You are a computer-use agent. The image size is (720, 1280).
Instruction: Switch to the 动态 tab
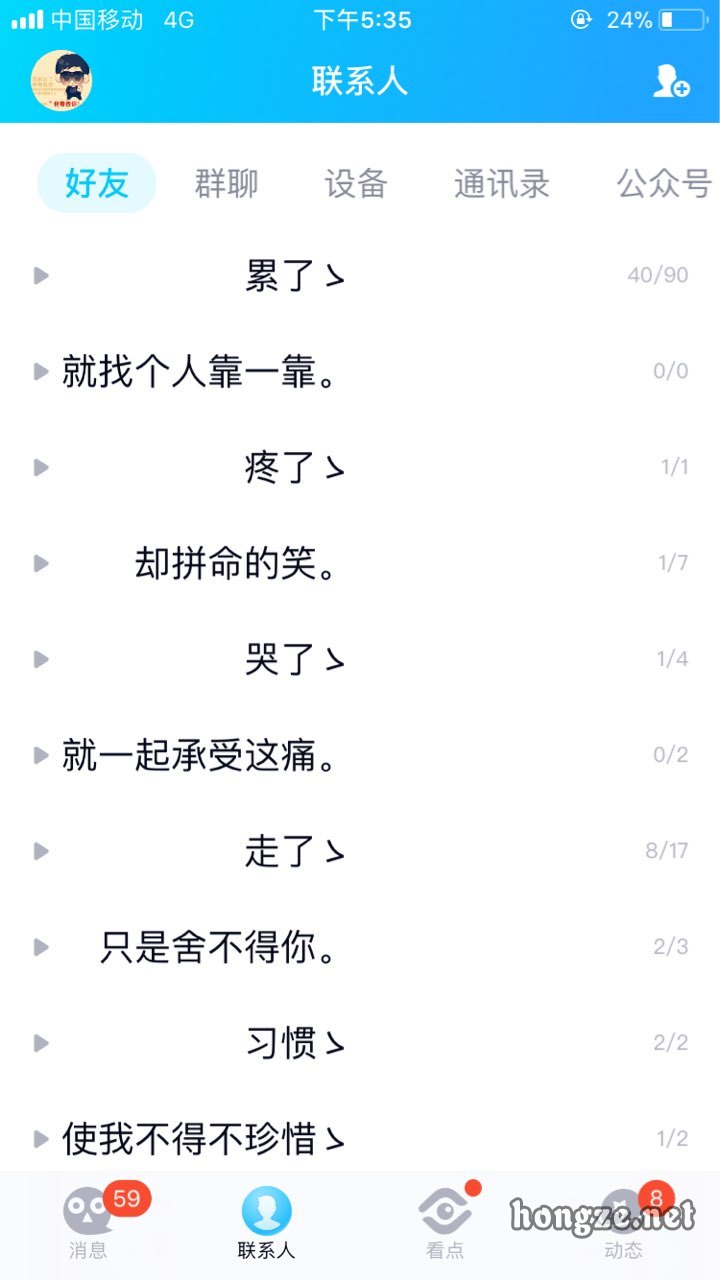click(x=624, y=1222)
